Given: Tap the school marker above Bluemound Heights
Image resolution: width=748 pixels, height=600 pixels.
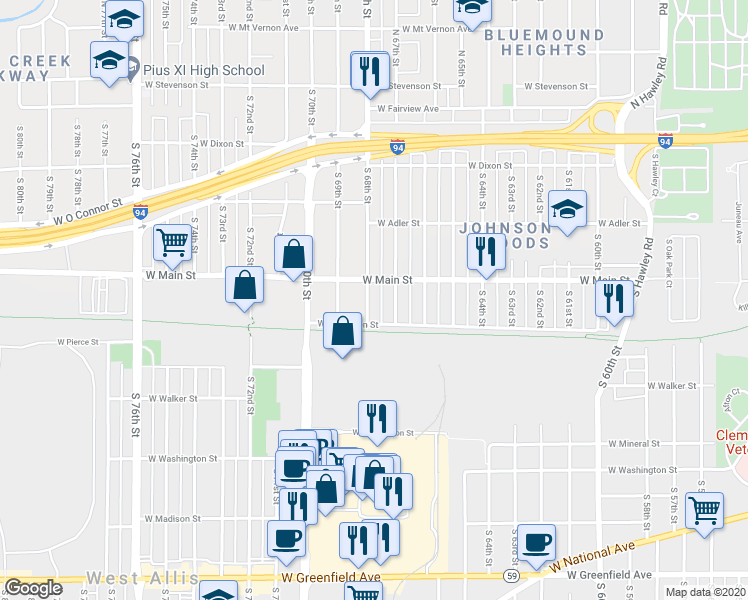Looking at the screenshot, I should coord(472,10).
